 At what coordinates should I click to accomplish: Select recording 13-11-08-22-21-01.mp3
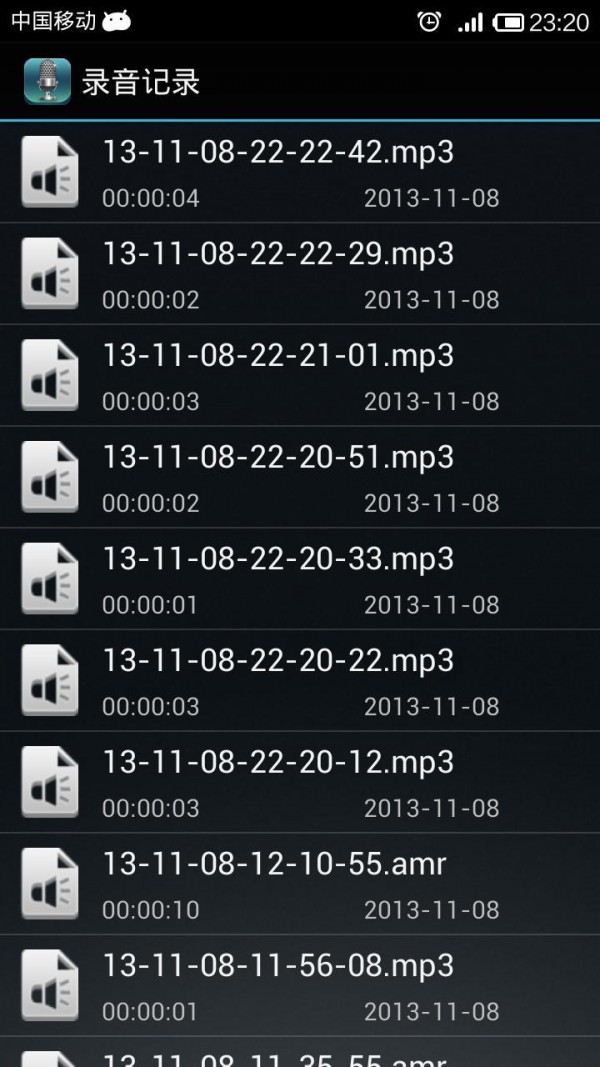pyautogui.click(x=300, y=376)
